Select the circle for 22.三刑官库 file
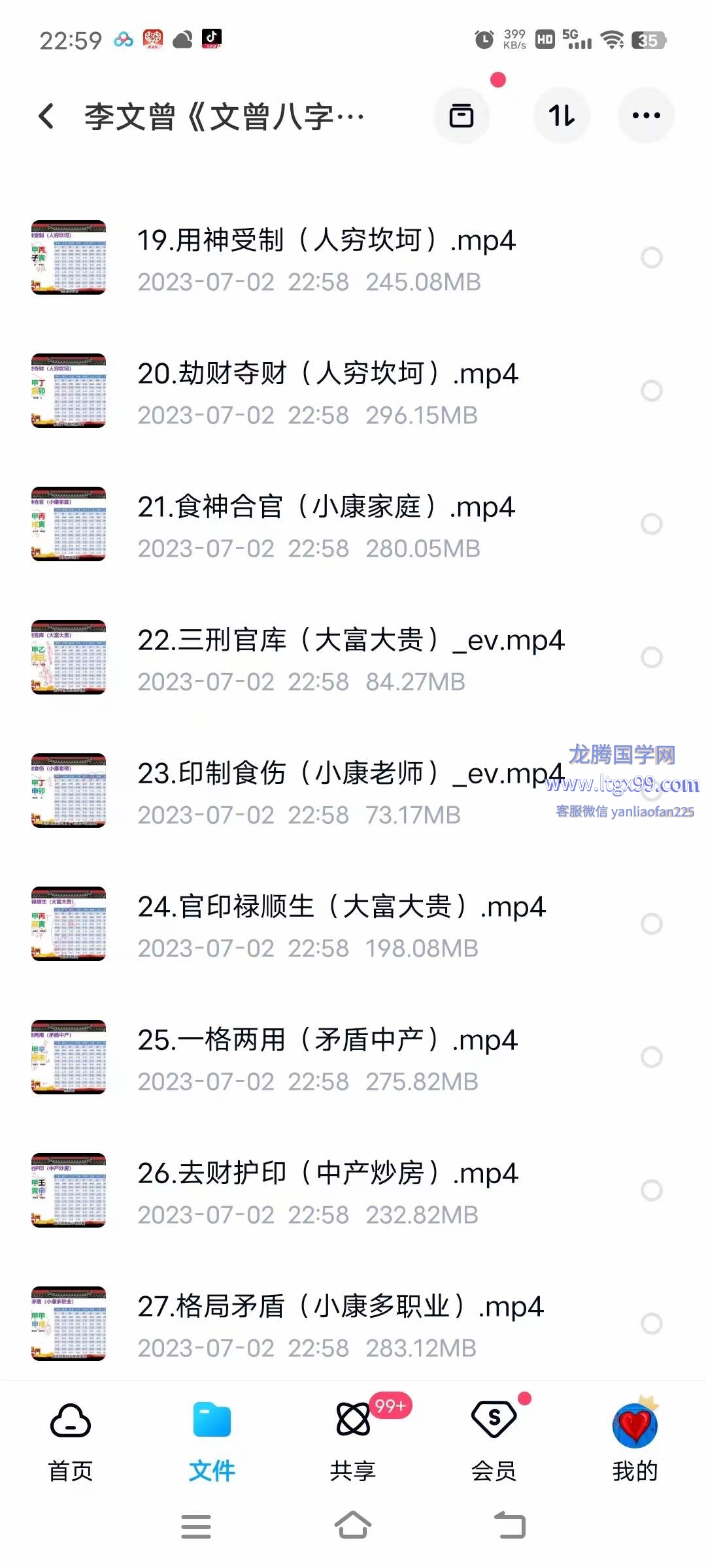This screenshot has height=1568, width=706. (651, 657)
